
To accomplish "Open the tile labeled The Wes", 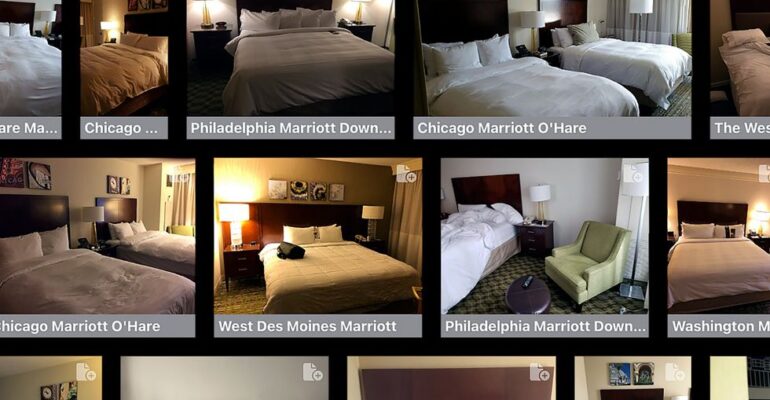I will pos(740,65).
